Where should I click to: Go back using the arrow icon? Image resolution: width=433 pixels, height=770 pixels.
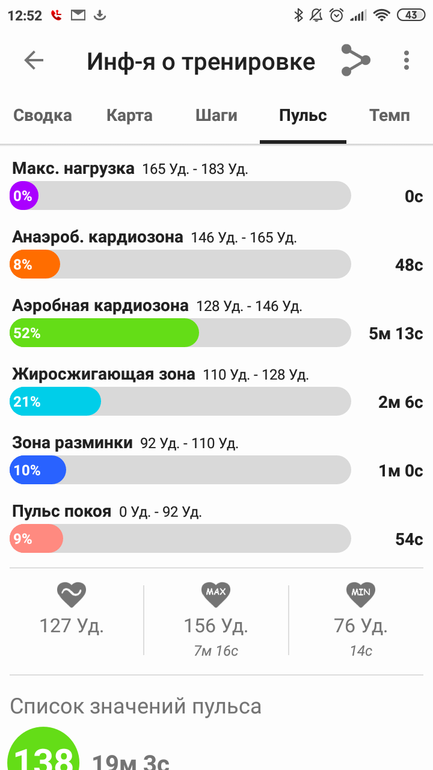(x=34, y=60)
